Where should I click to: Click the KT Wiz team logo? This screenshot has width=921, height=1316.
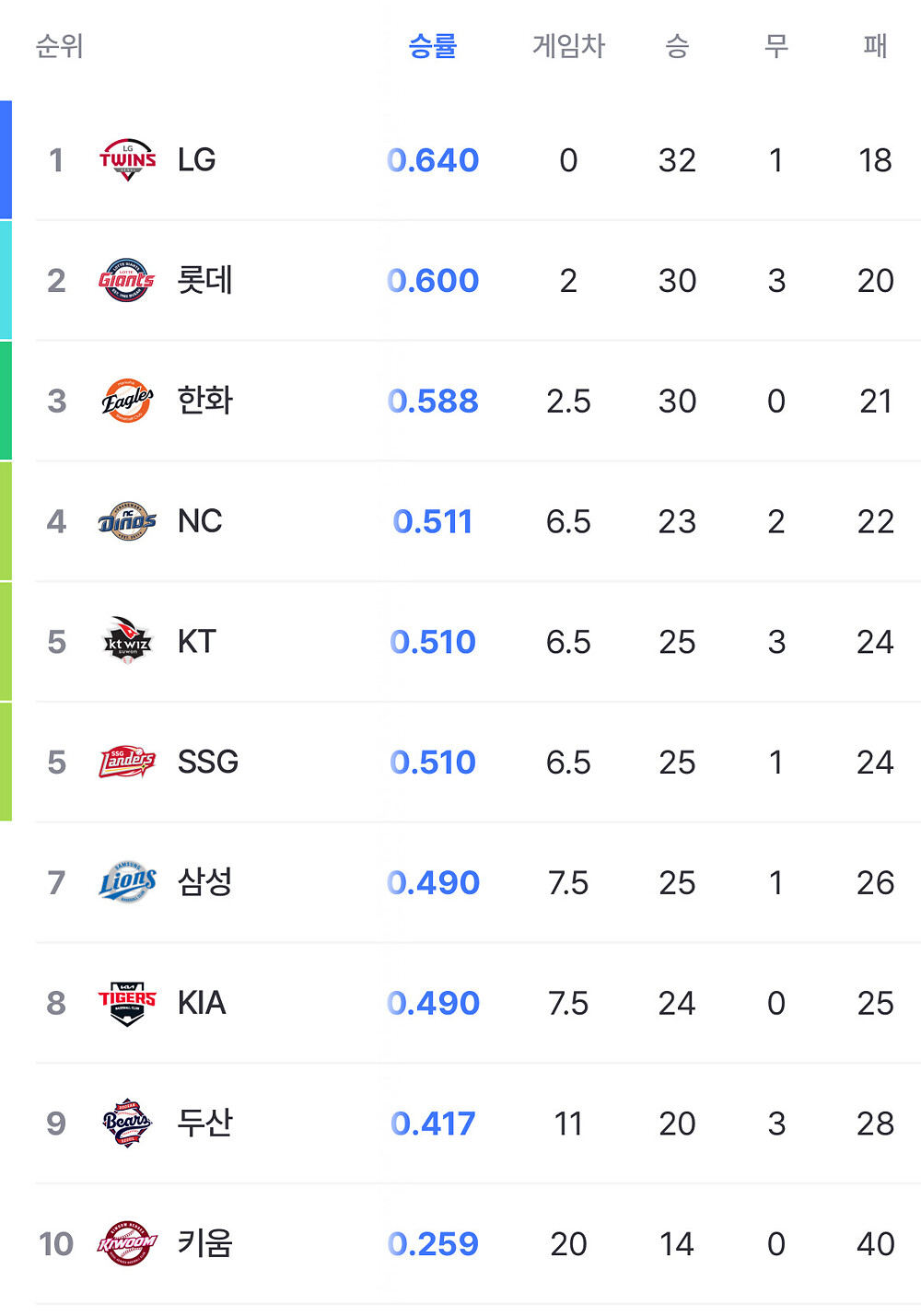(127, 641)
